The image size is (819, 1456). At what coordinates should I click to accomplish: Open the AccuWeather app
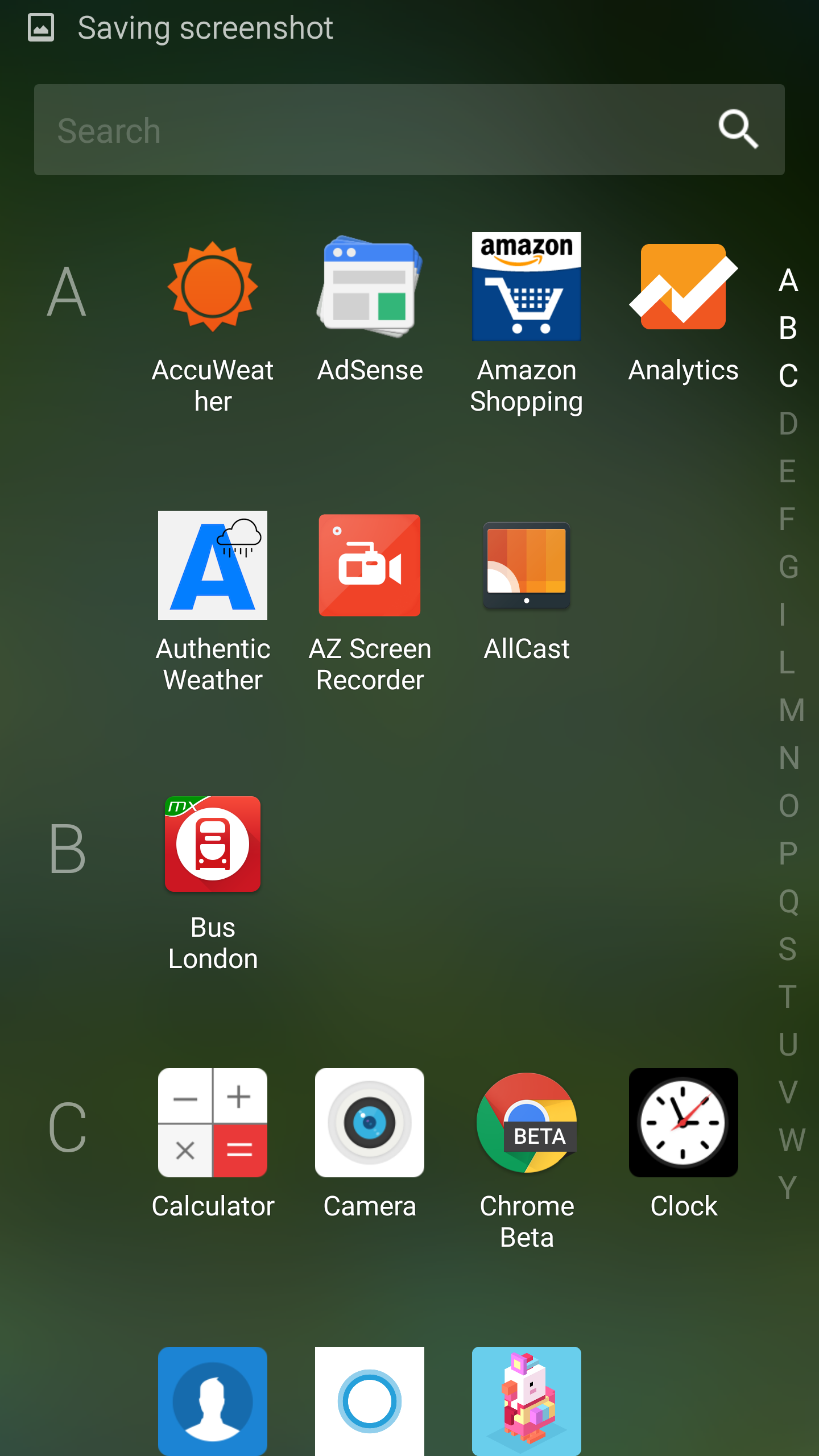pos(213,288)
